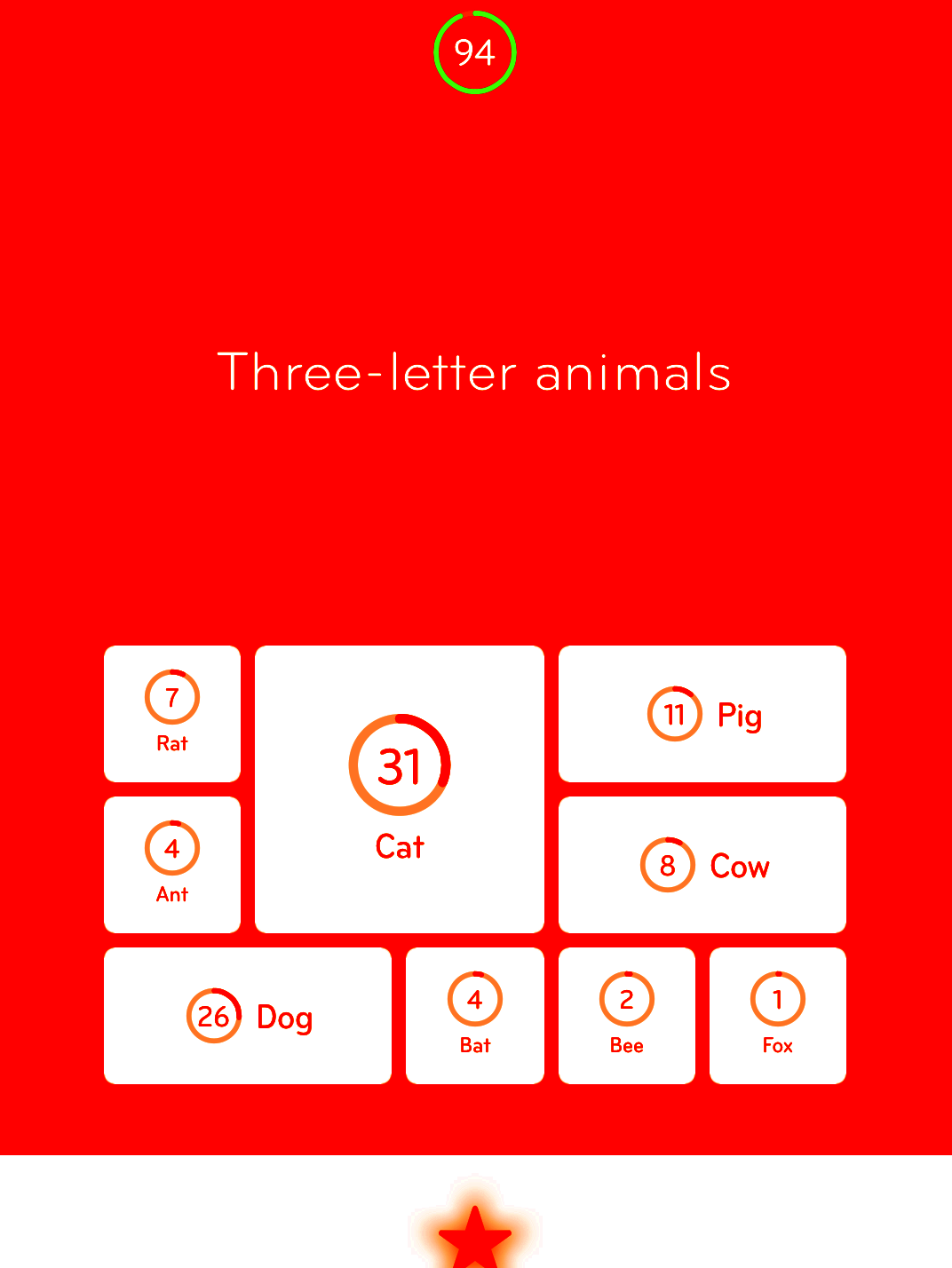952x1268 pixels.
Task: Tap the Dog answer tile
Action: pyautogui.click(x=248, y=1016)
